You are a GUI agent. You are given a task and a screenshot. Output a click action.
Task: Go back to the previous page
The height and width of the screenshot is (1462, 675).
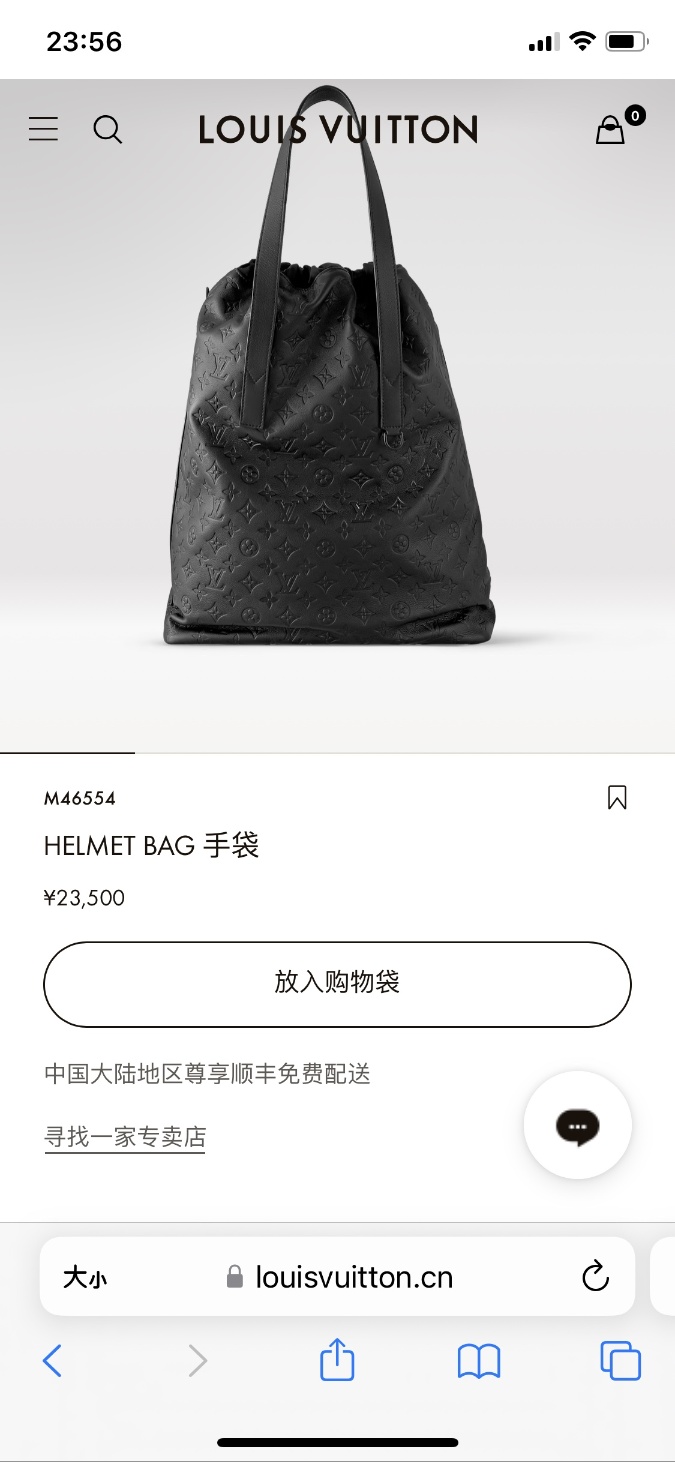click(52, 1361)
